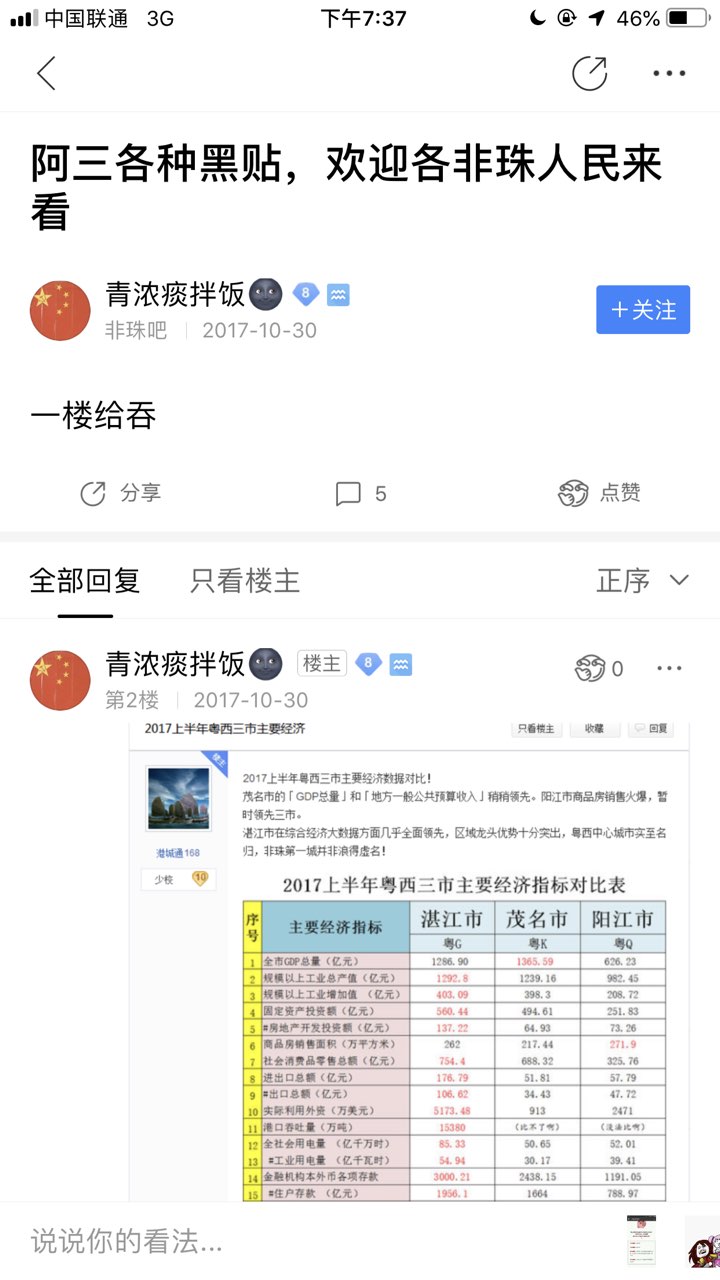
Task: Switch to the 全部回复 tab
Action: coord(85,580)
